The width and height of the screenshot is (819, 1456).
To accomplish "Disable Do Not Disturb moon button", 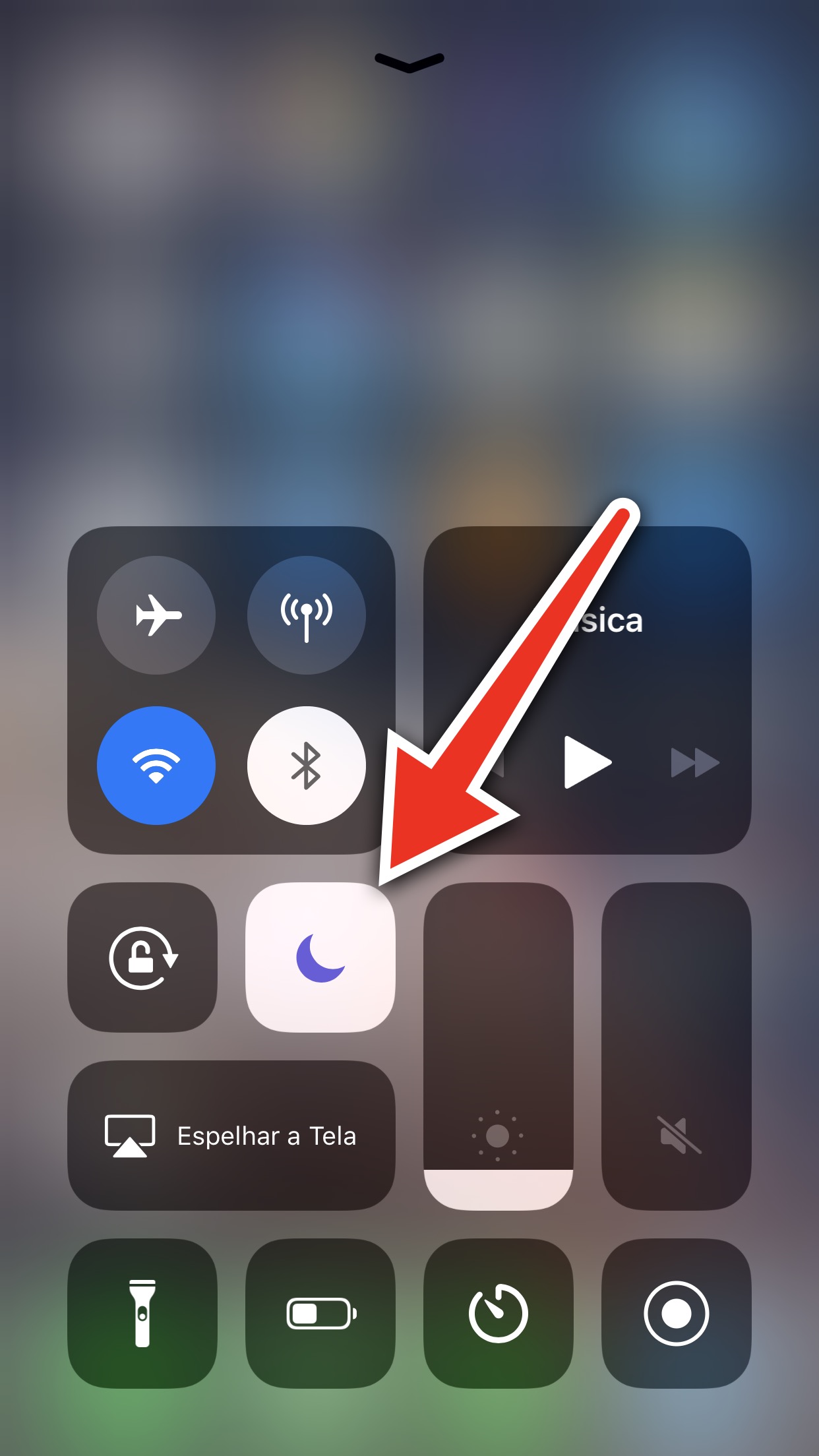I will point(320,957).
